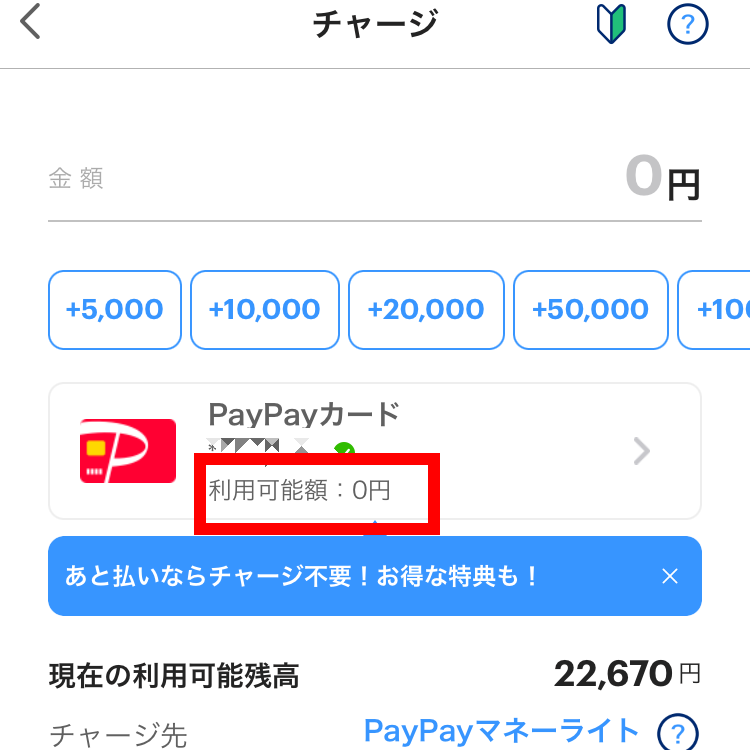
Task: Open the PayPayカード payment method row
Action: [375, 451]
